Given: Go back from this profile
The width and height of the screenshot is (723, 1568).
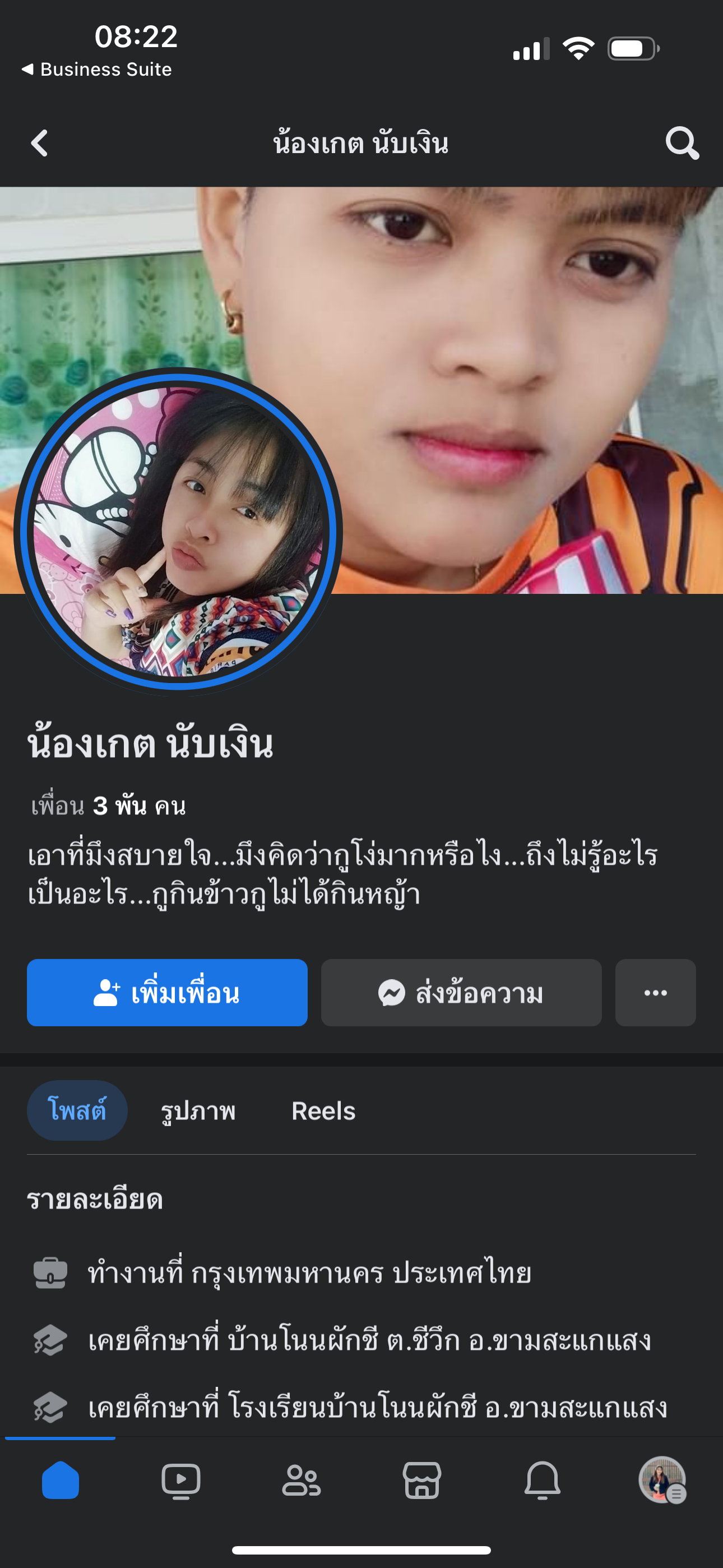Looking at the screenshot, I should (40, 144).
